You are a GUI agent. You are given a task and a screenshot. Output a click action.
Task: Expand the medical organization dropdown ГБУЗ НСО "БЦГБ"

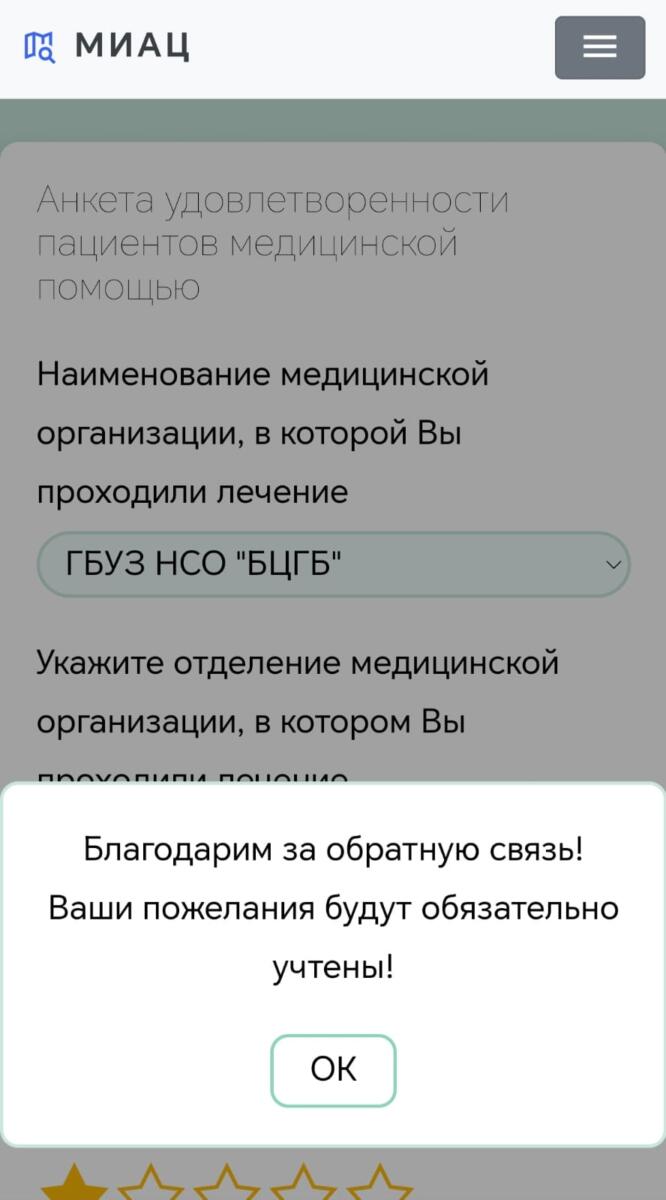(x=334, y=565)
